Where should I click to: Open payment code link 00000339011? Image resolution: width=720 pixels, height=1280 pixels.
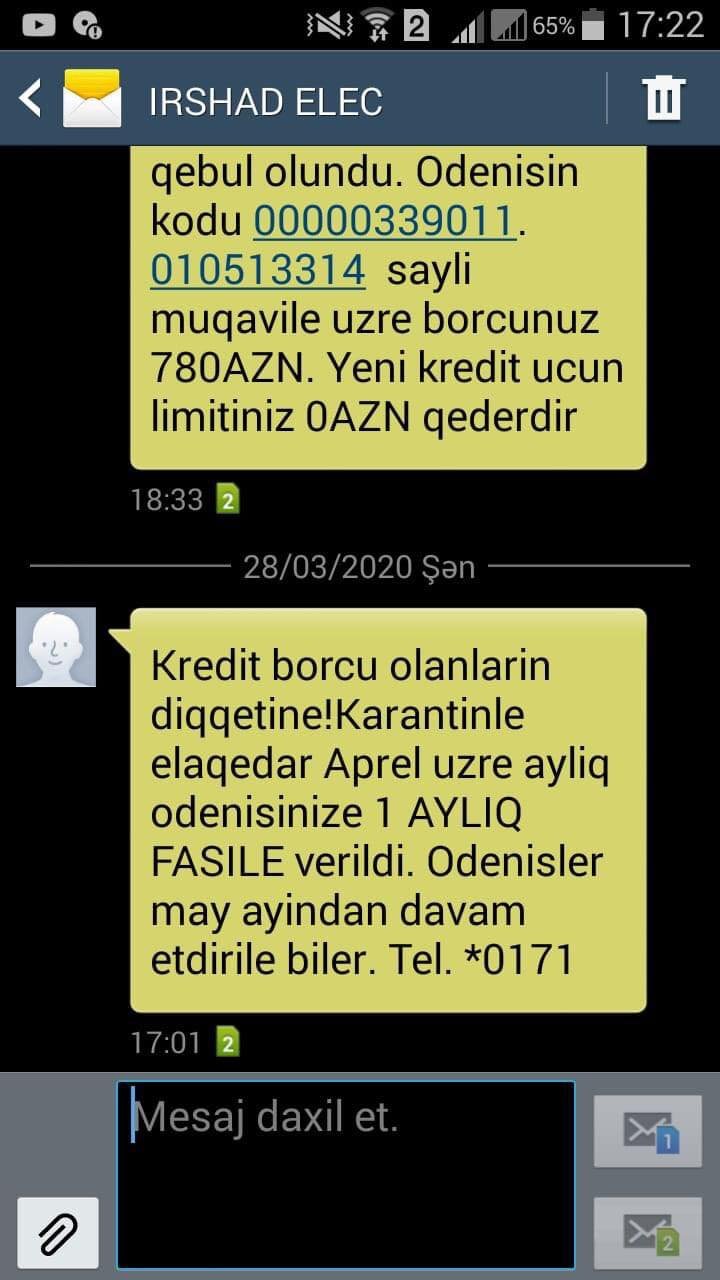click(x=384, y=220)
